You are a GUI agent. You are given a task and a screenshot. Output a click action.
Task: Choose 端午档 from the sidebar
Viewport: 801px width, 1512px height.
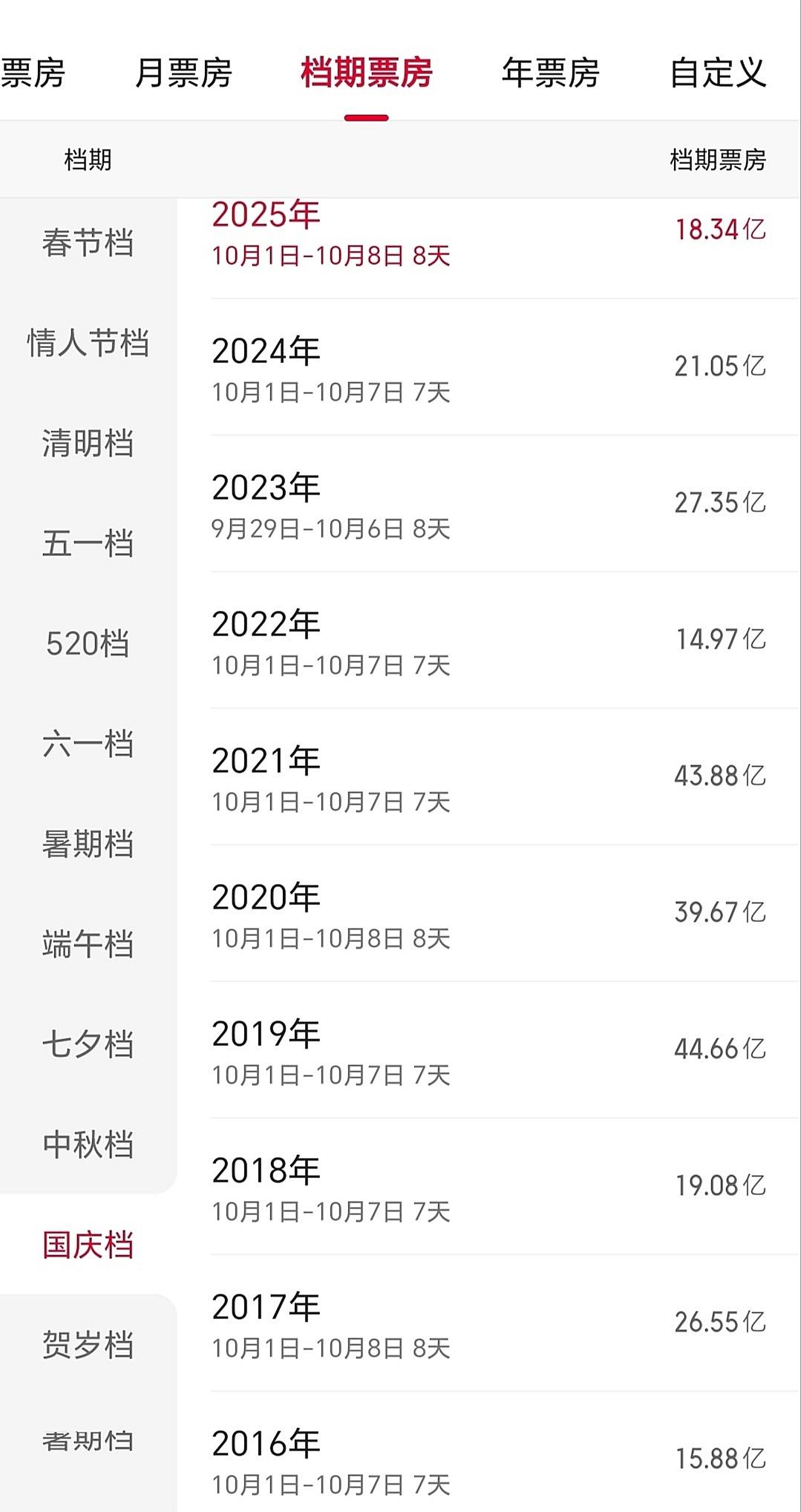88,944
